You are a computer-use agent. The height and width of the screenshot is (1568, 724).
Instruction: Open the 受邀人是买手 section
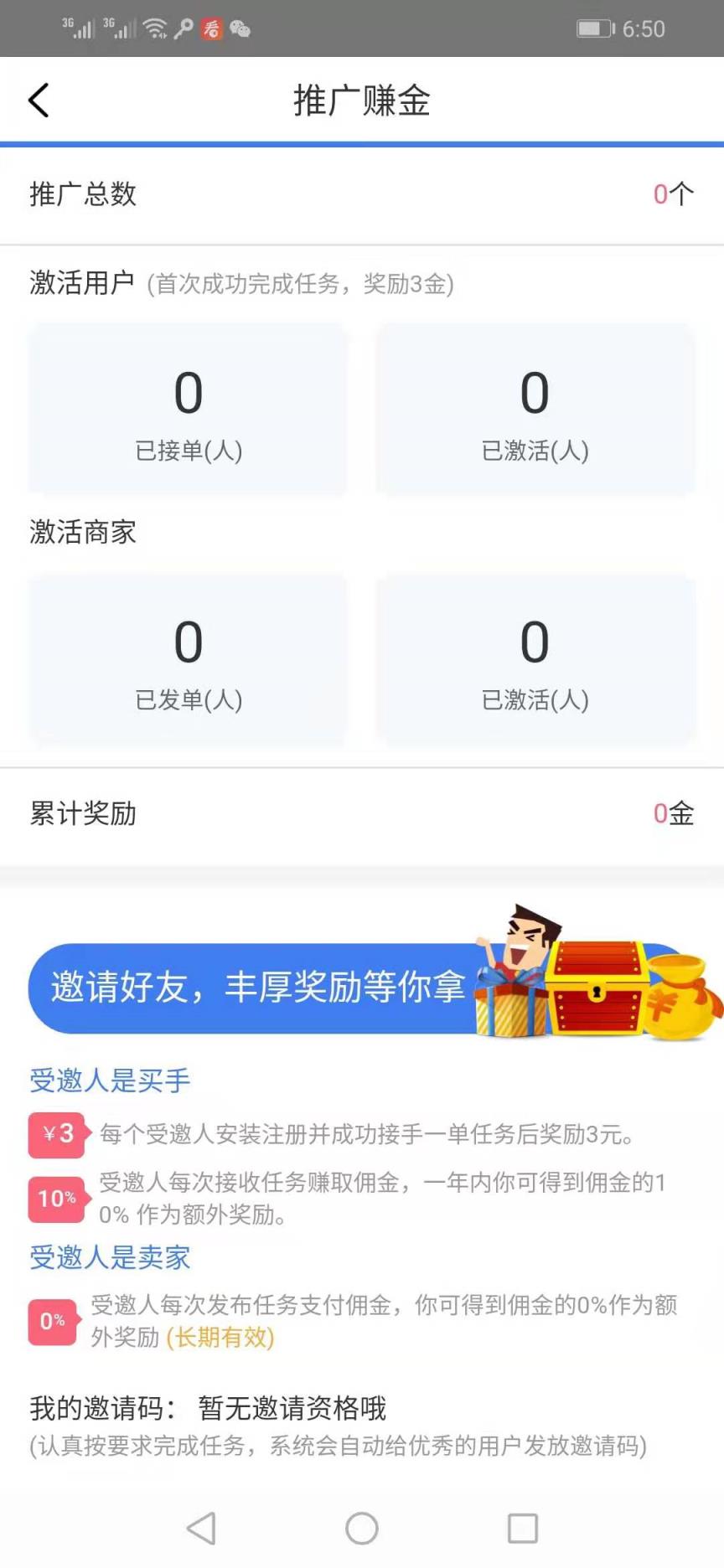click(108, 1081)
